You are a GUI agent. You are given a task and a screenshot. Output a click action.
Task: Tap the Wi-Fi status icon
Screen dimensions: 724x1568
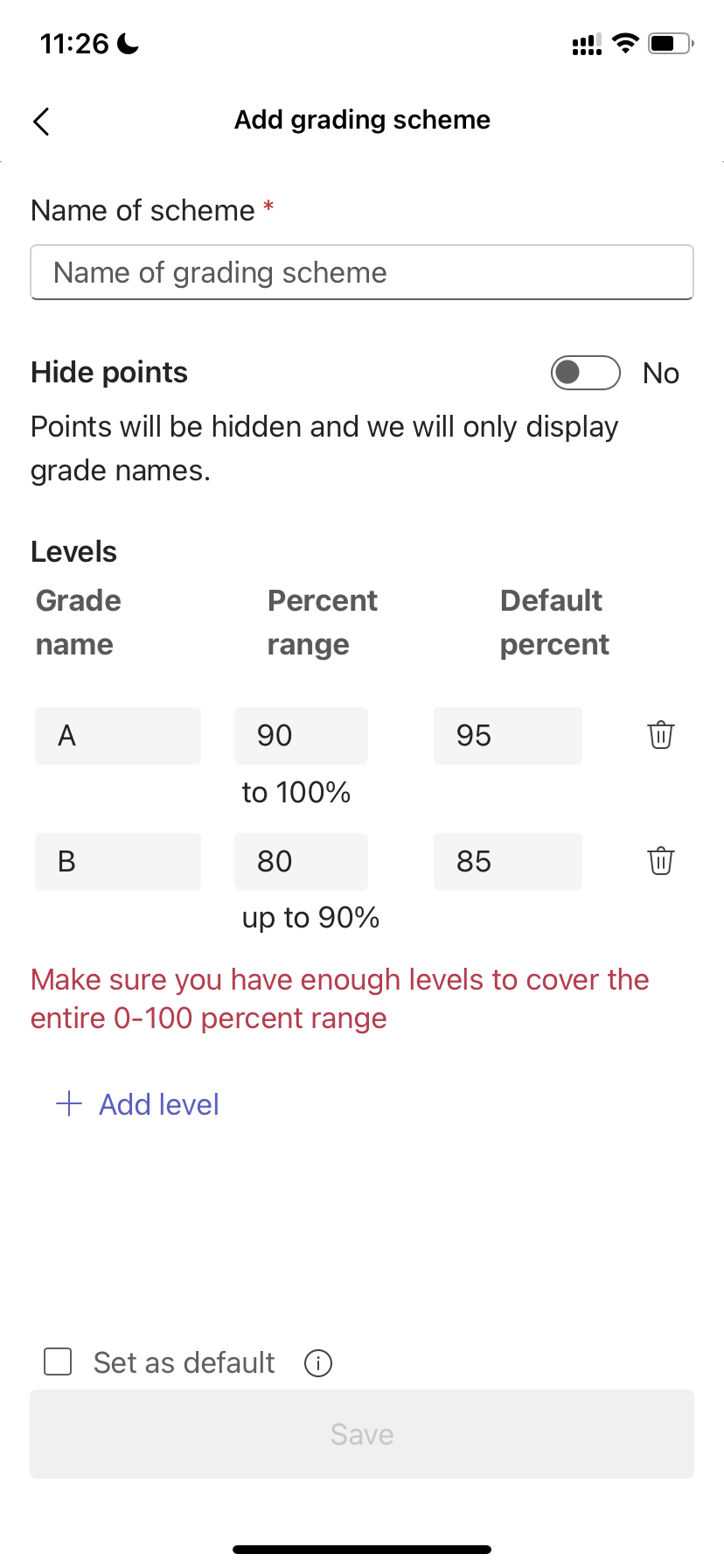[624, 42]
